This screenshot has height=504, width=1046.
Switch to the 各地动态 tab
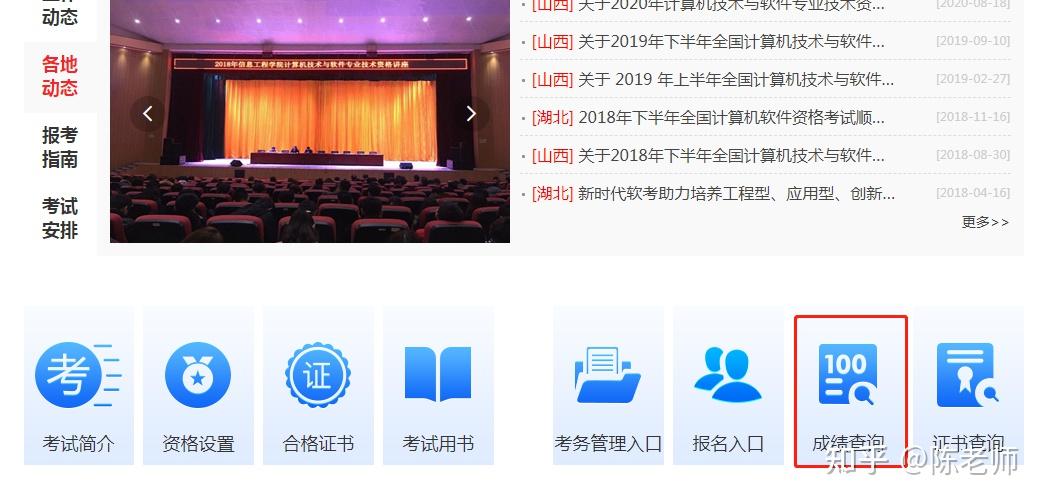[x=59, y=76]
